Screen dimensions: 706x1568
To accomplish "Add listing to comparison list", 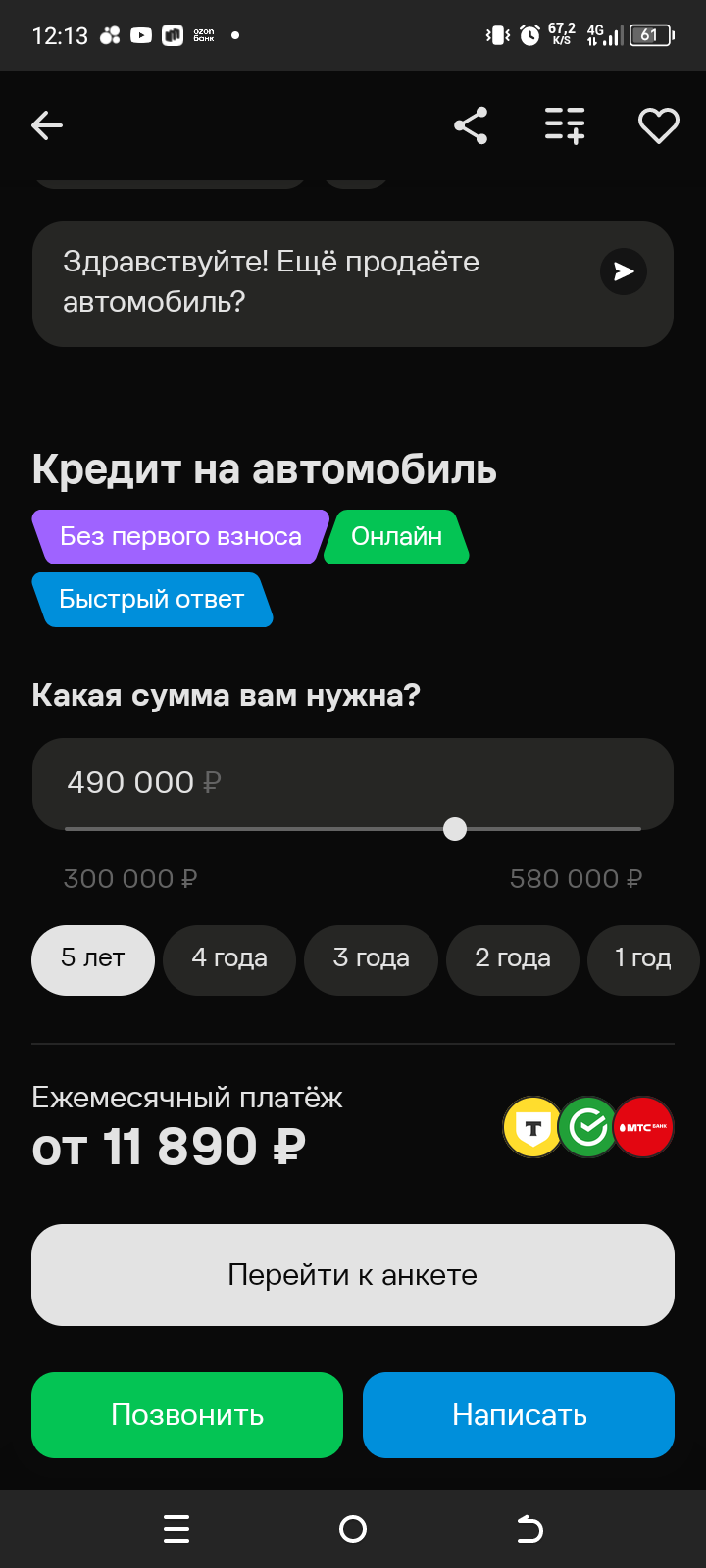I will click(x=565, y=125).
